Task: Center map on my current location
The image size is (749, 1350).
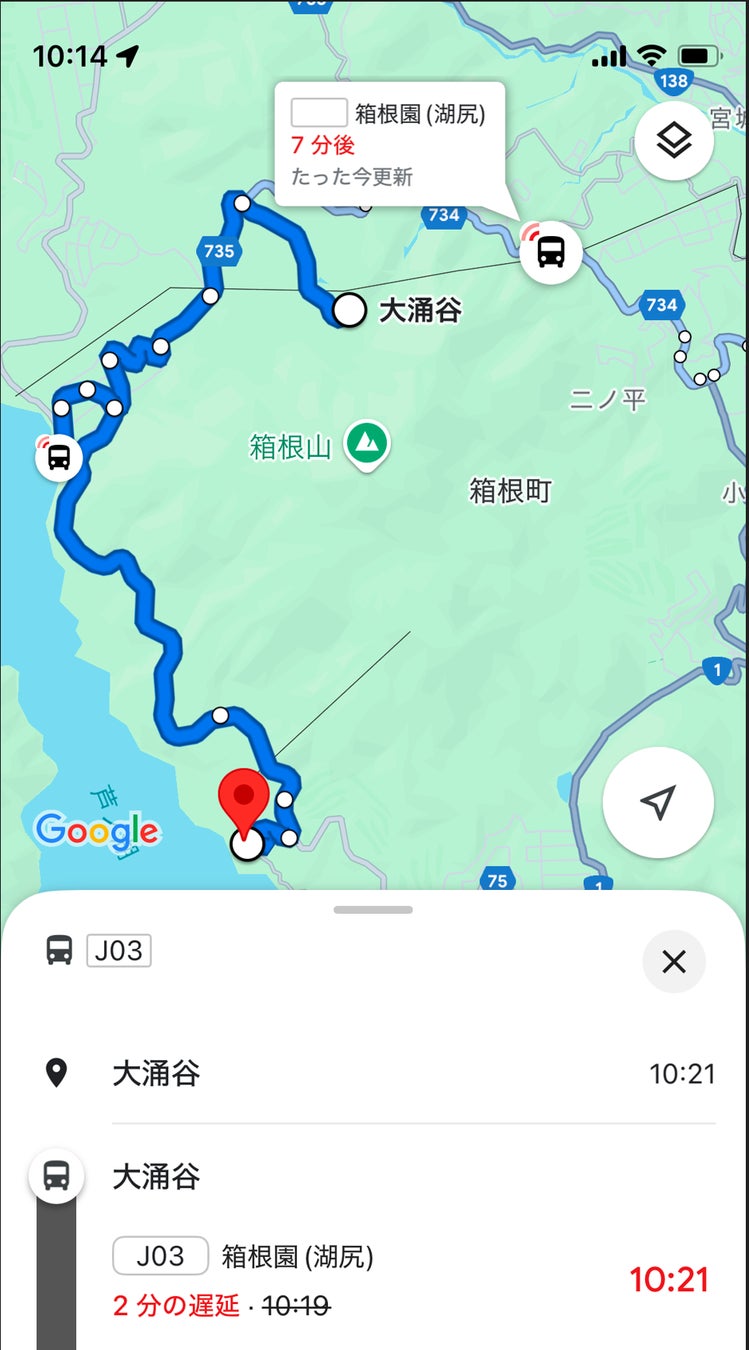Action: click(658, 802)
